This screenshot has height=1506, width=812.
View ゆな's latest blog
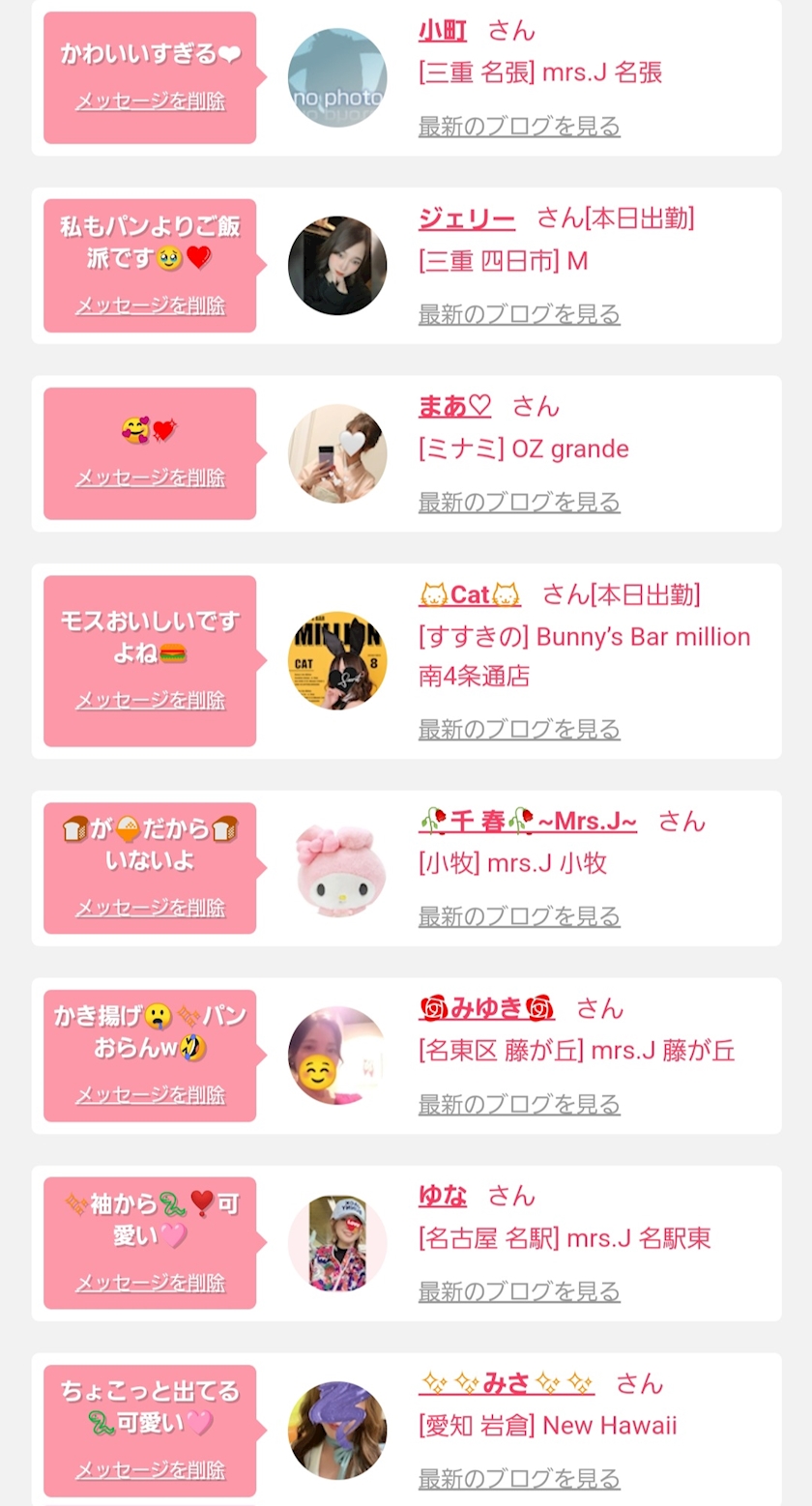coord(519,1291)
